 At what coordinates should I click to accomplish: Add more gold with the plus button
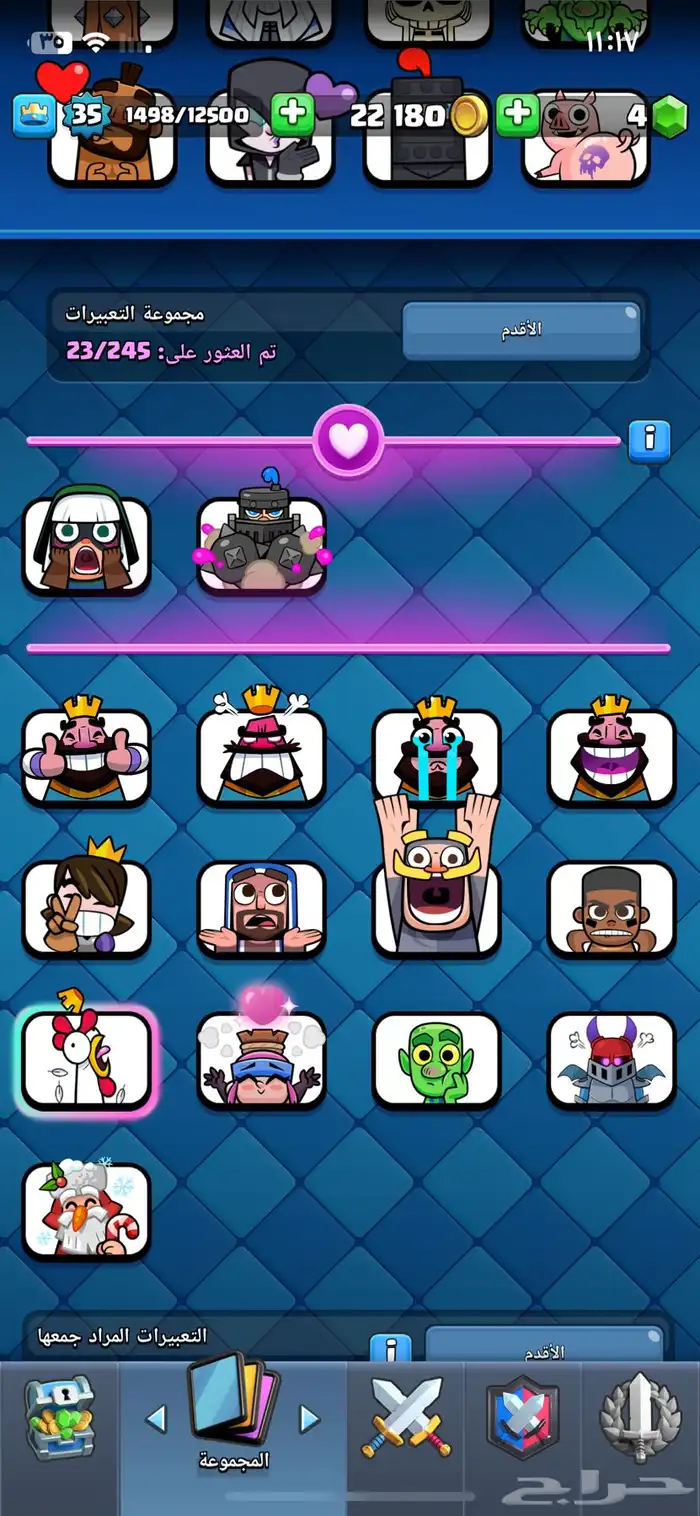517,114
